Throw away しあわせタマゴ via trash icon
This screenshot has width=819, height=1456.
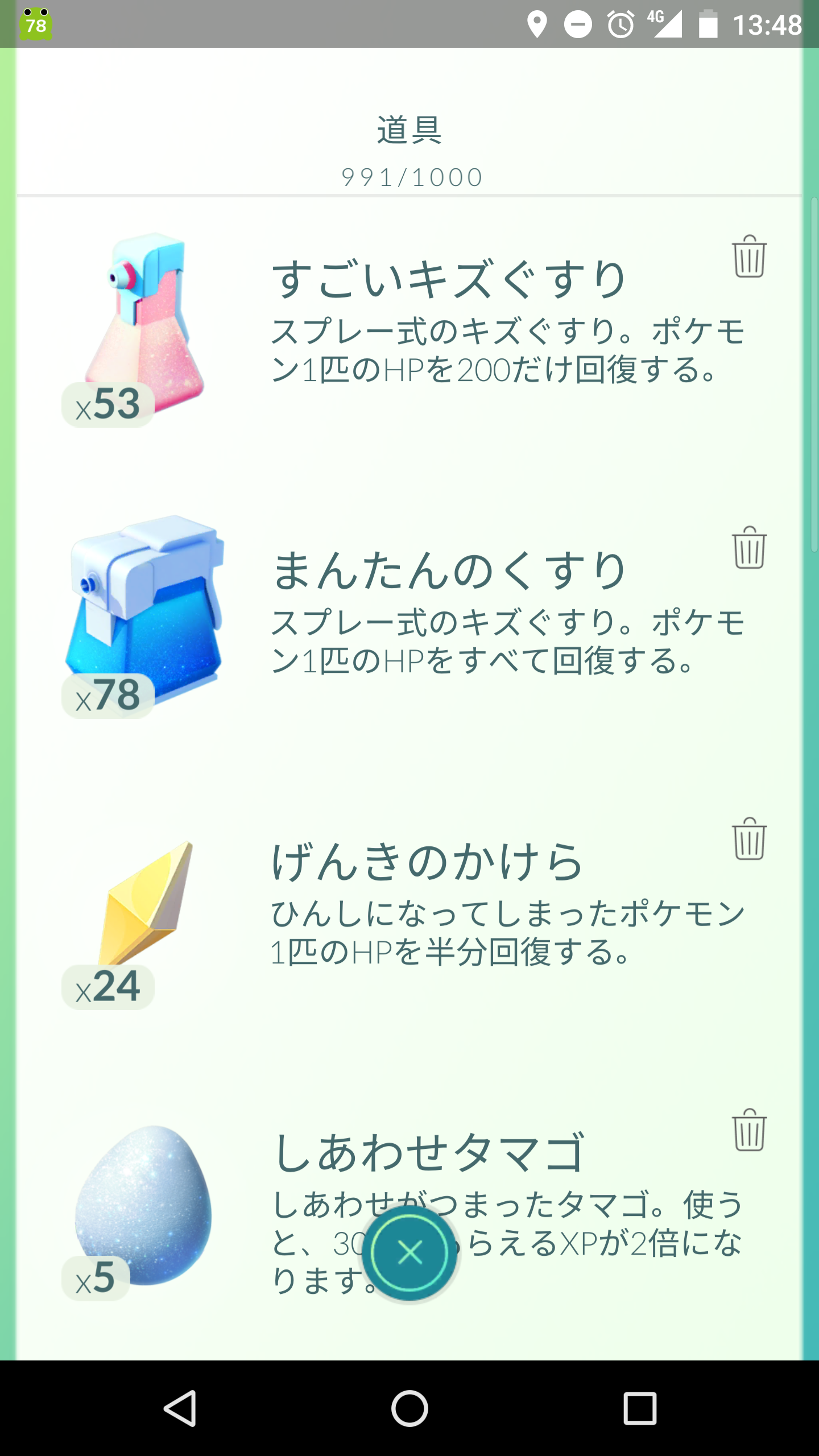pyautogui.click(x=749, y=1130)
